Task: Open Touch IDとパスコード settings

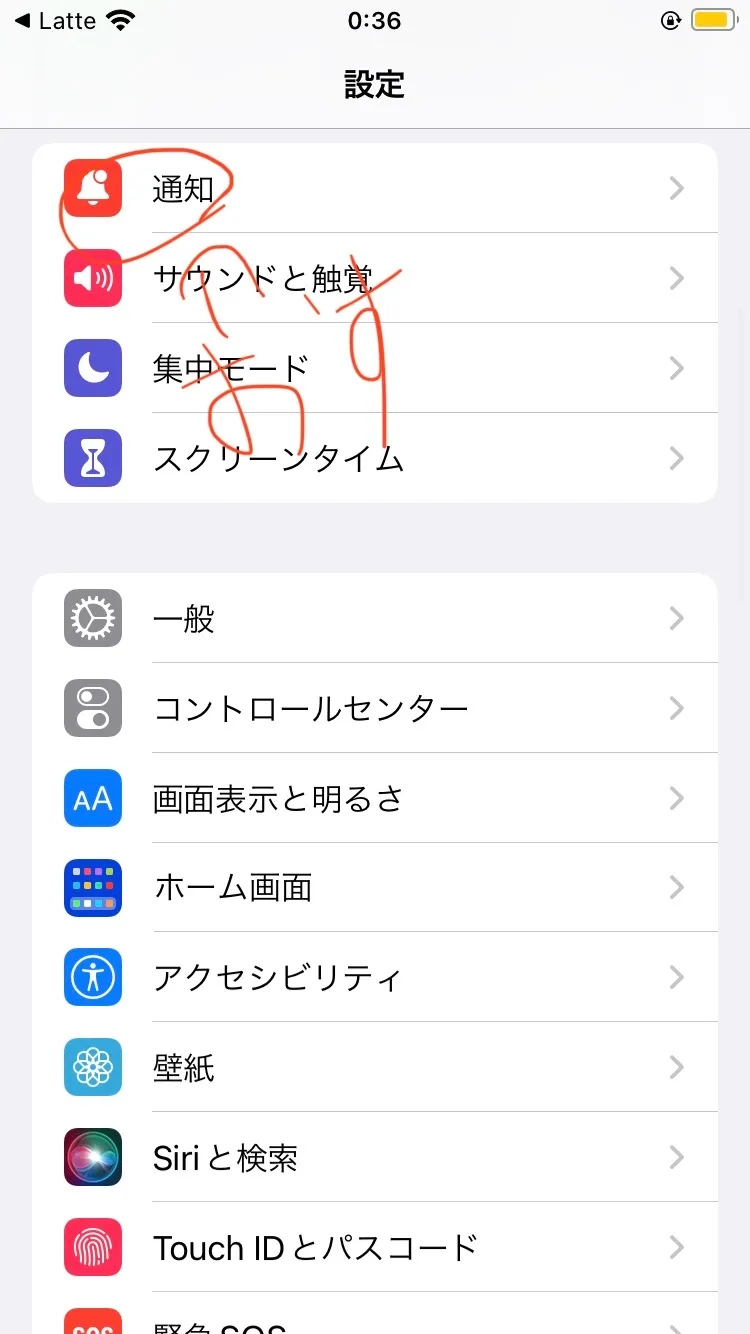Action: [x=374, y=1247]
